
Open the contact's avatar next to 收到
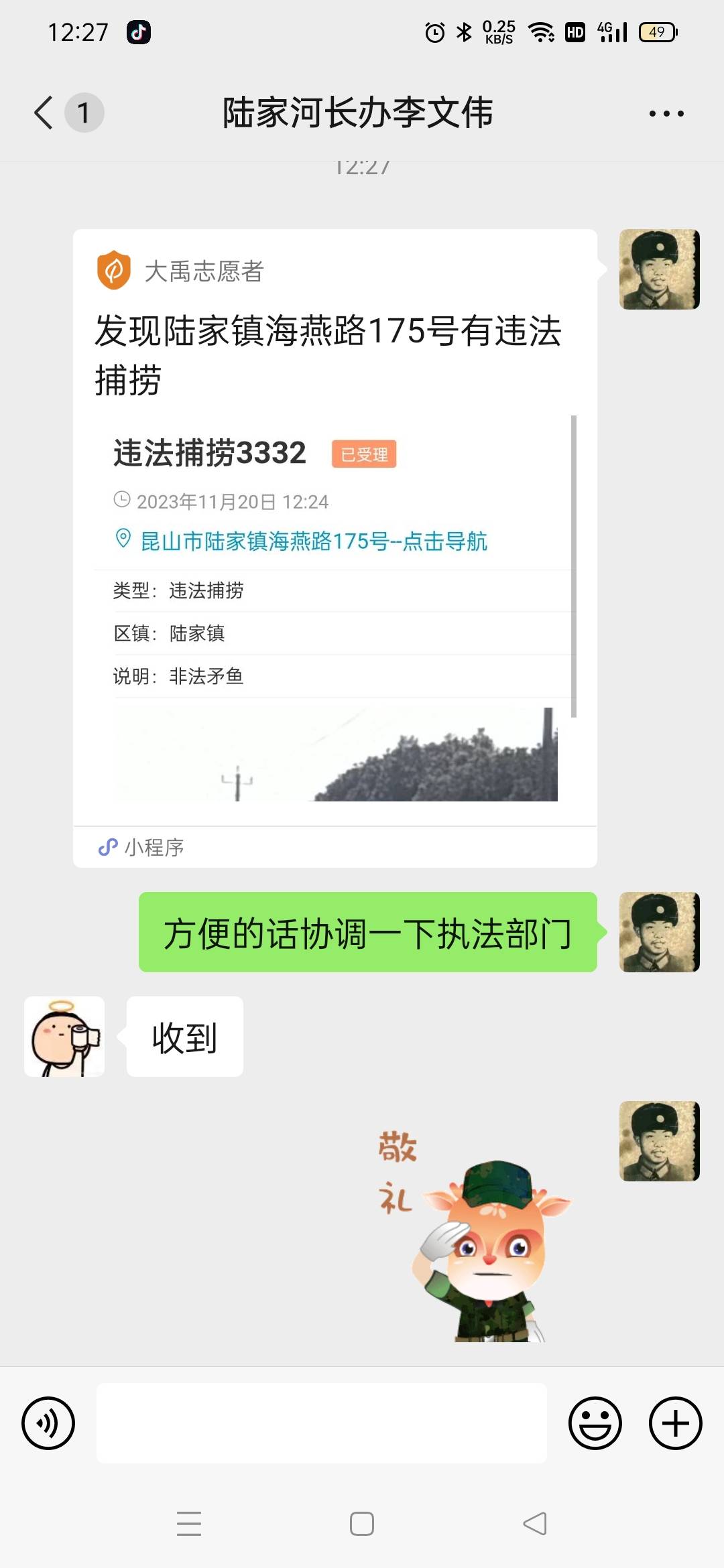pyautogui.click(x=64, y=1037)
